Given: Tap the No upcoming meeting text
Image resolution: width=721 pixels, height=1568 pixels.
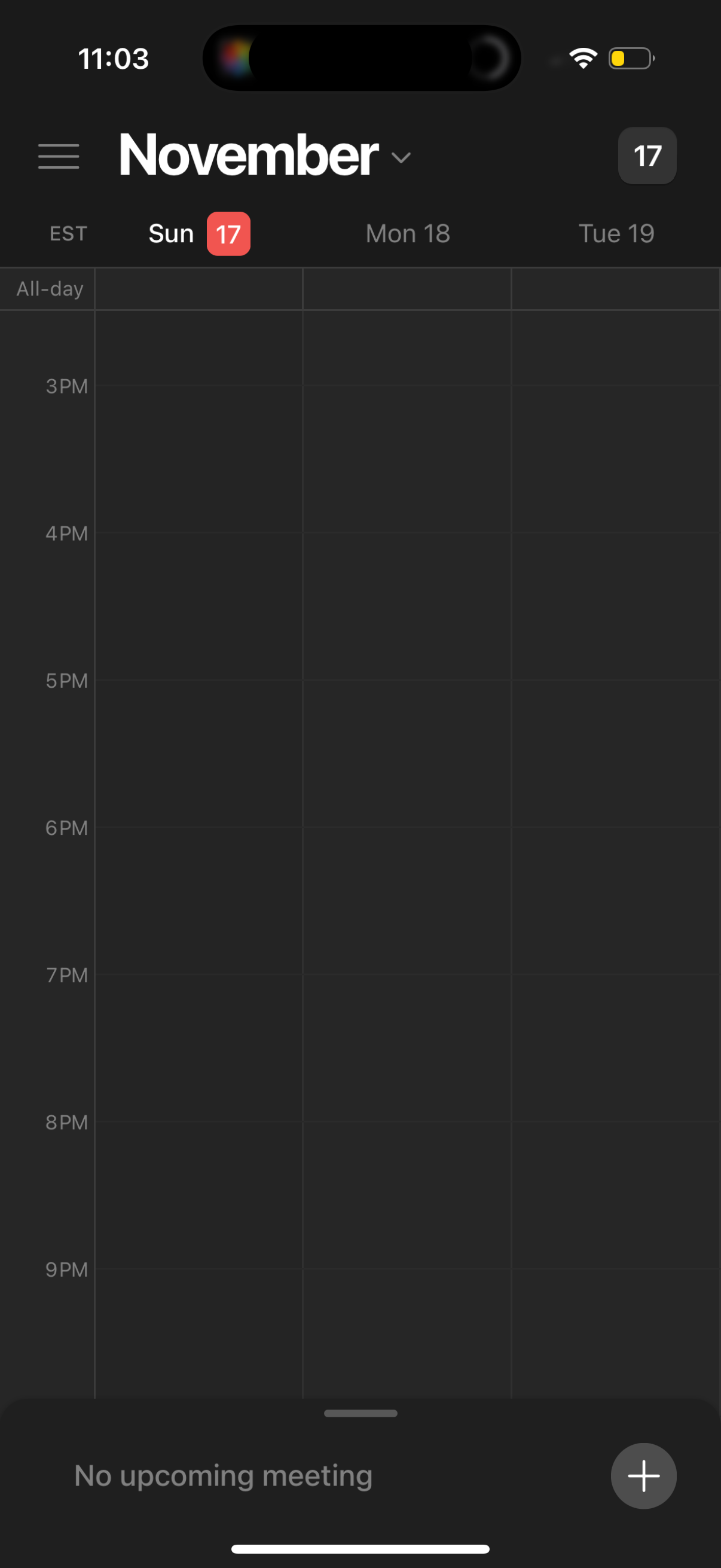Looking at the screenshot, I should (x=222, y=1475).
